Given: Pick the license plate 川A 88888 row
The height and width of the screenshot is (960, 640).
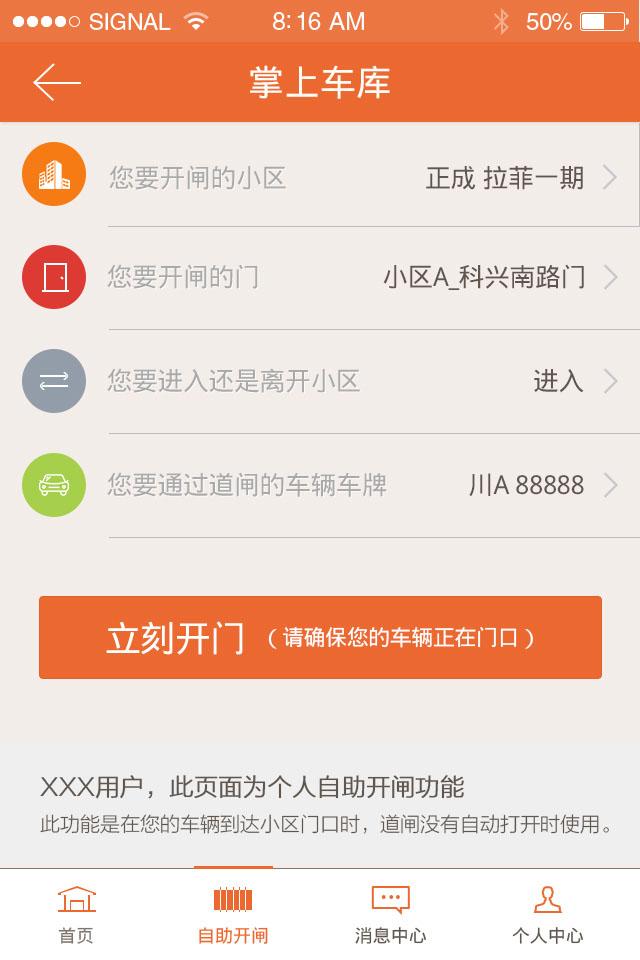Looking at the screenshot, I should pos(330,486).
